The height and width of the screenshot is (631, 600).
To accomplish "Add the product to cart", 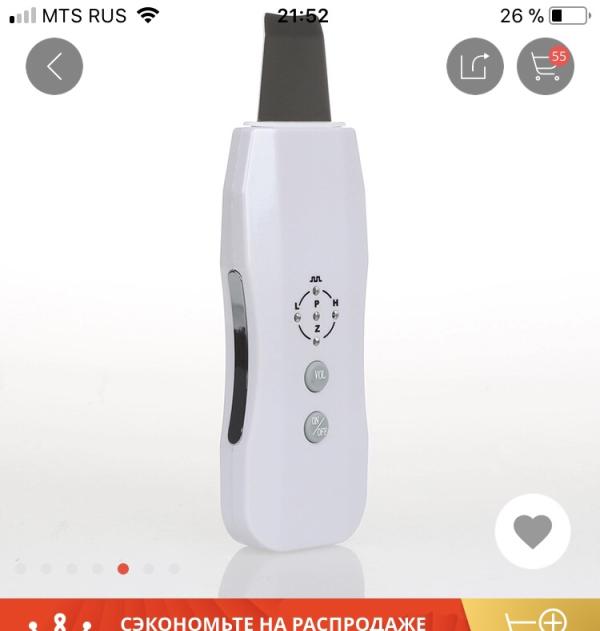I will [533, 619].
